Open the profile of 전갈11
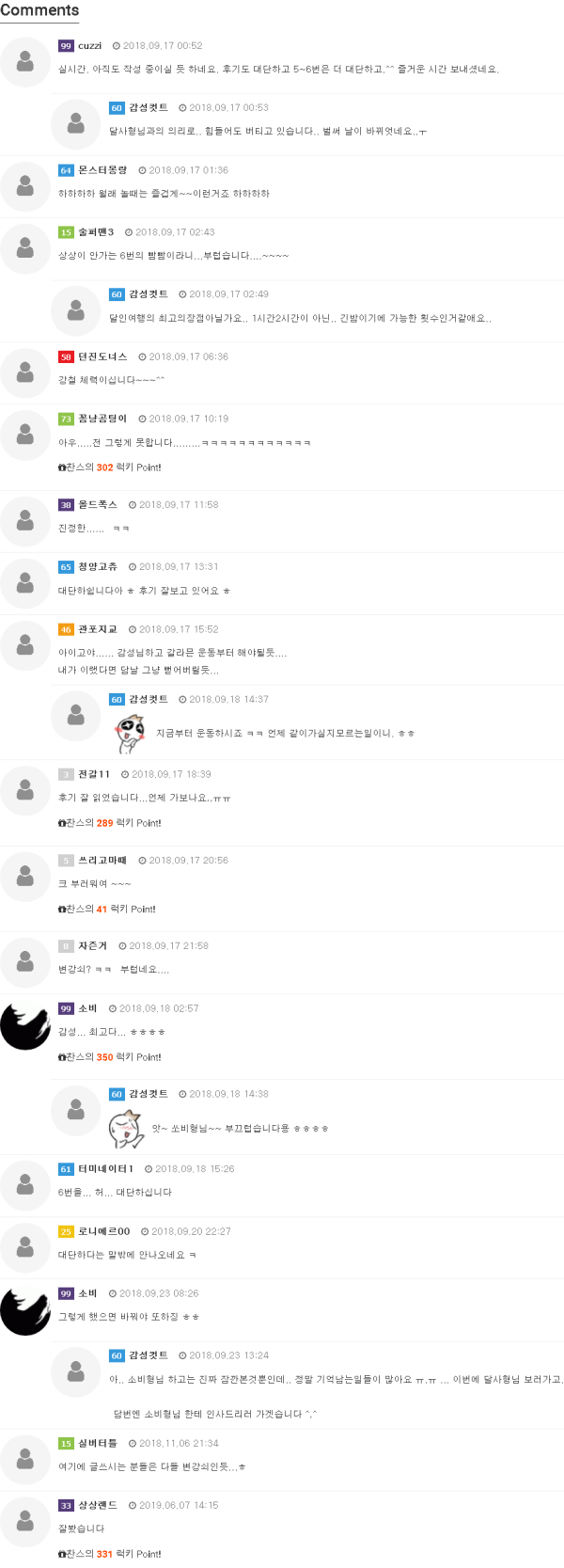The height and width of the screenshot is (1568, 564). 93,774
